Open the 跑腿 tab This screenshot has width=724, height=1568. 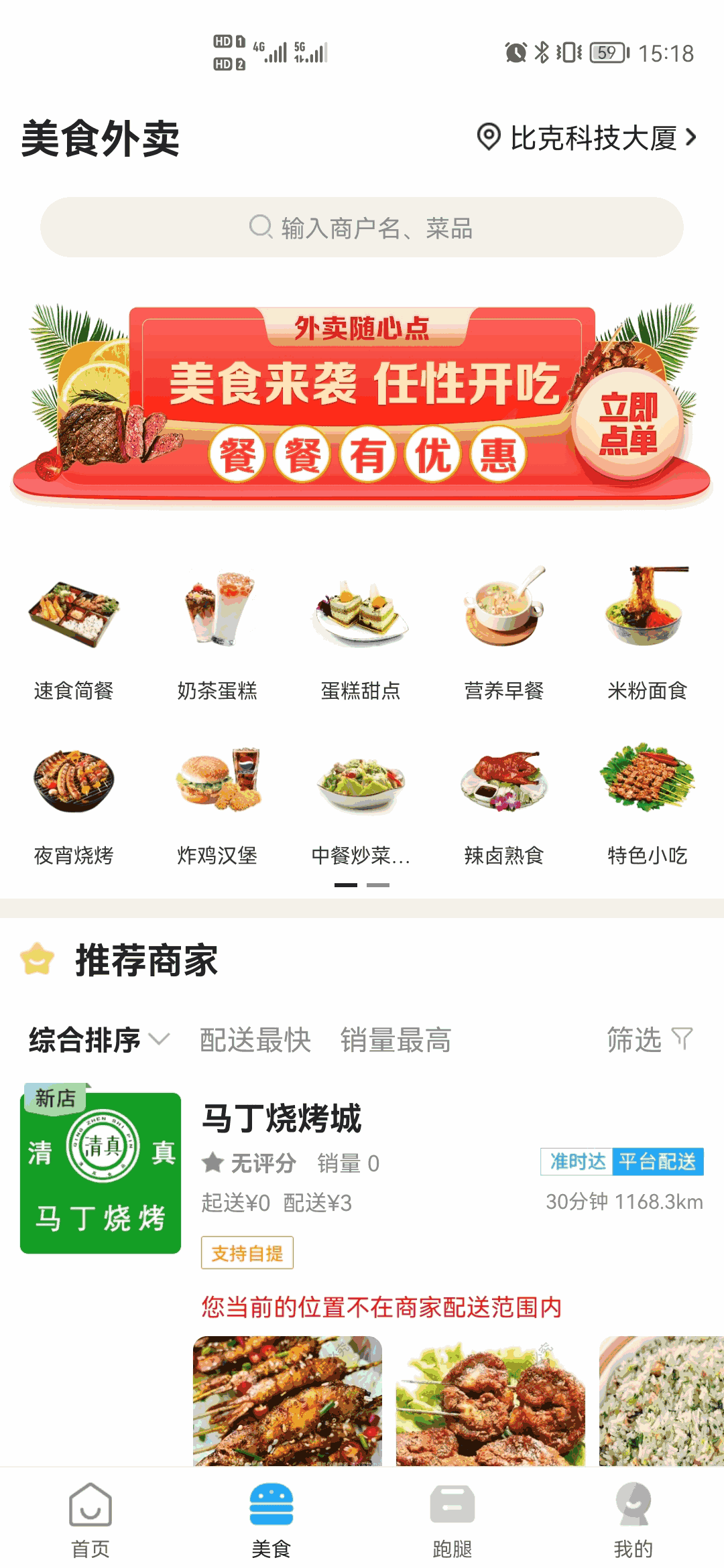(452, 1521)
